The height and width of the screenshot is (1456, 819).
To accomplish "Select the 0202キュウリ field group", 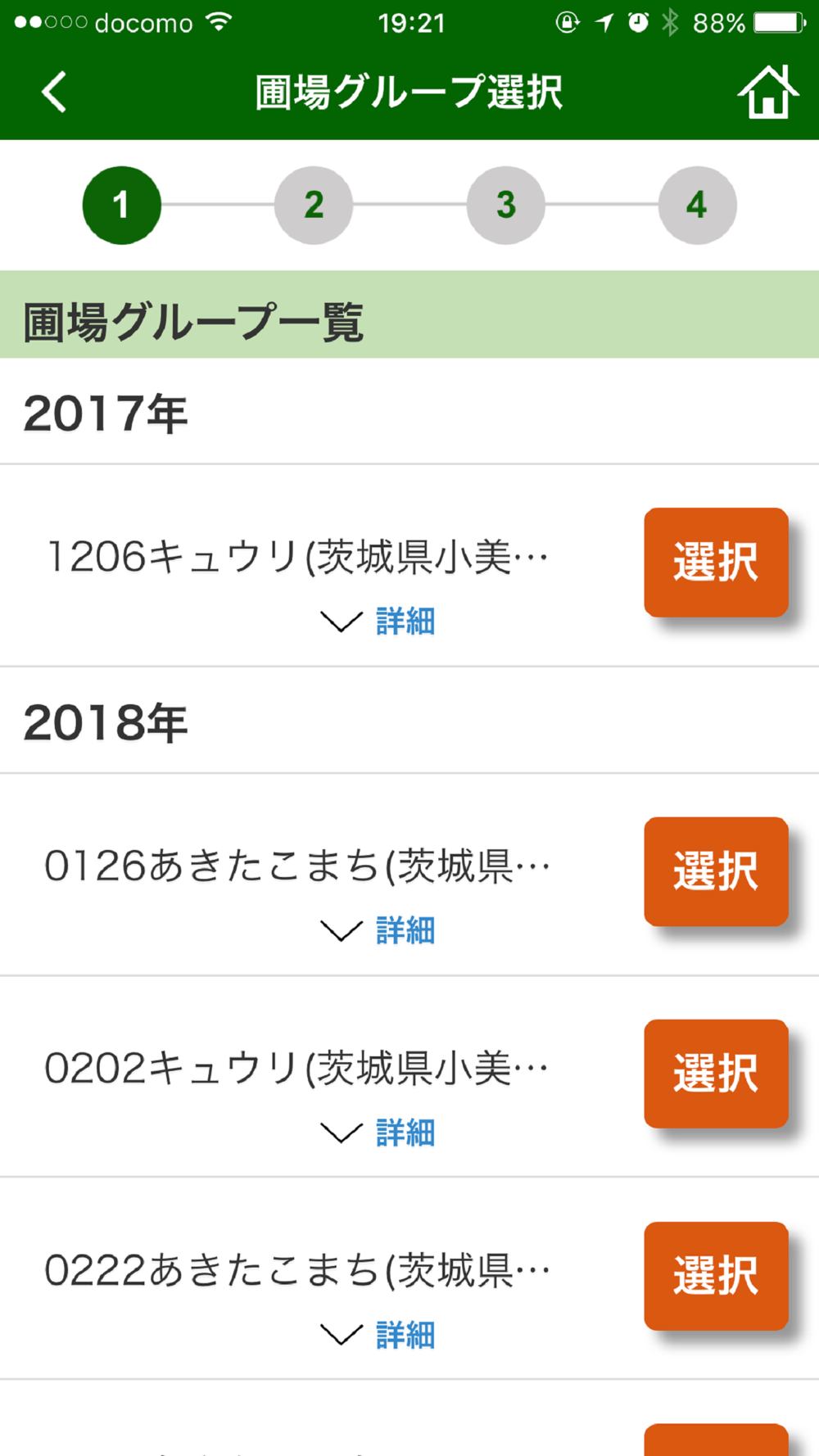I will (x=716, y=1074).
